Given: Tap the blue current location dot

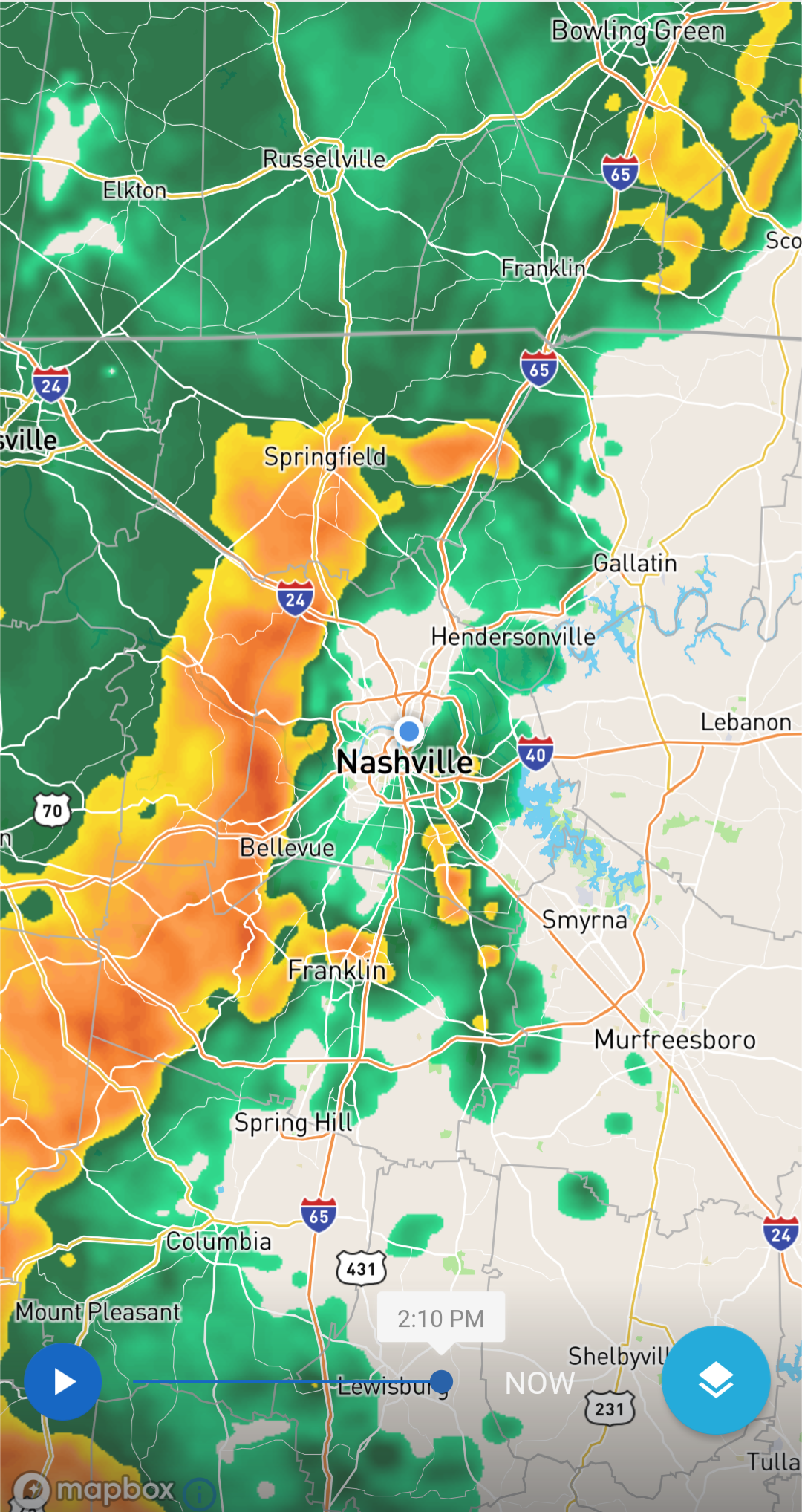Looking at the screenshot, I should tap(408, 731).
